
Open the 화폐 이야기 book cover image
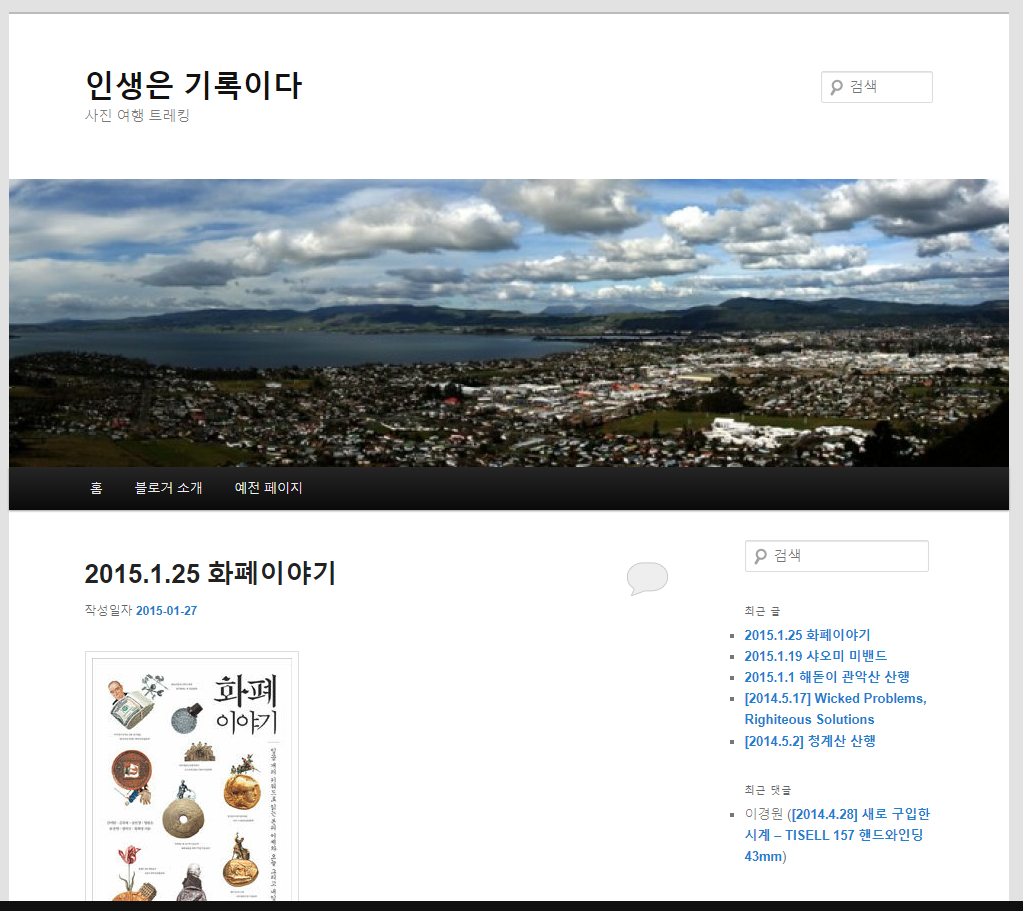click(192, 777)
